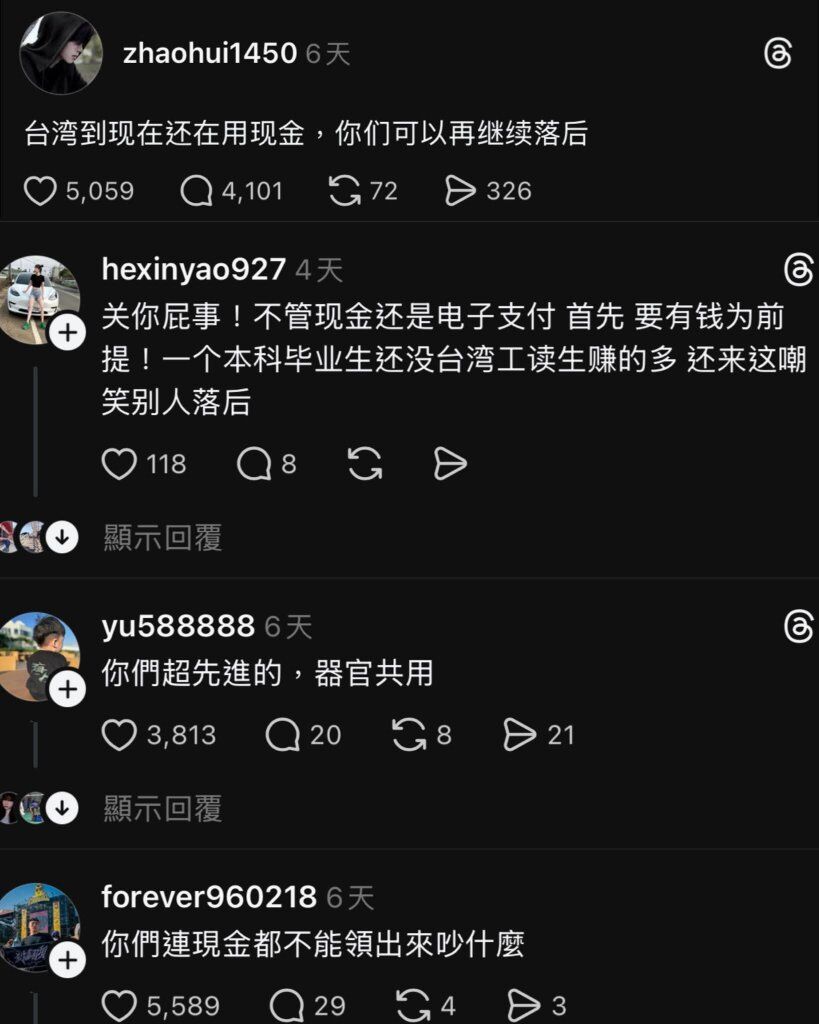Like forever960218's reply
This screenshot has width=819, height=1024.
(120, 1005)
